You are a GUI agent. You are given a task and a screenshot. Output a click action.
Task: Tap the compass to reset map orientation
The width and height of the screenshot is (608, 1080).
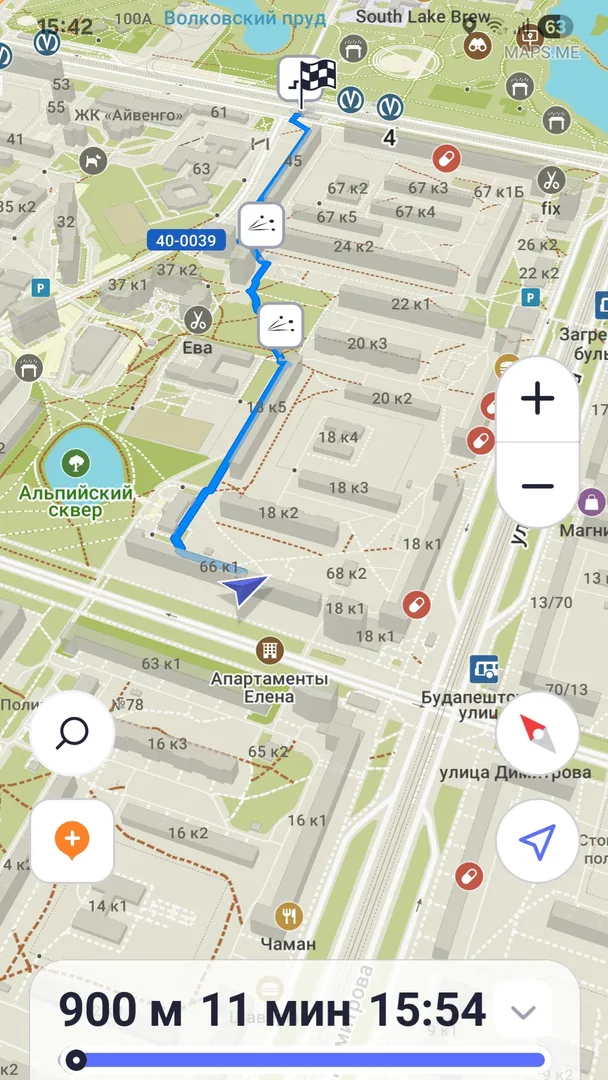[537, 733]
